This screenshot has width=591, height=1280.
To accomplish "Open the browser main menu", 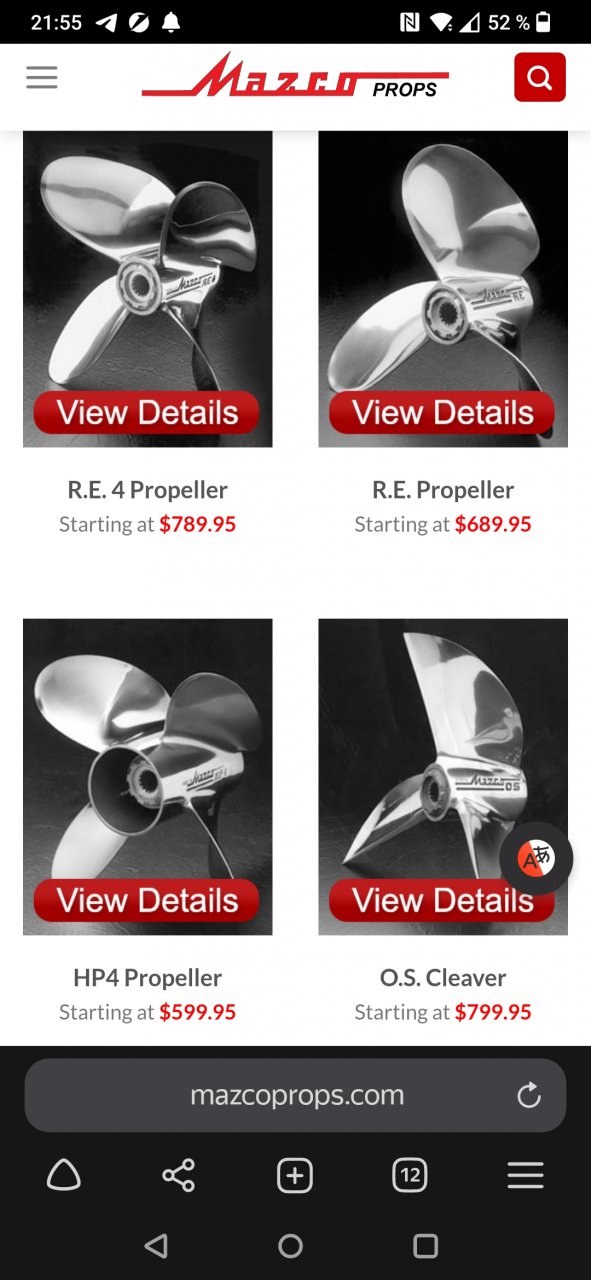I will click(x=525, y=1176).
